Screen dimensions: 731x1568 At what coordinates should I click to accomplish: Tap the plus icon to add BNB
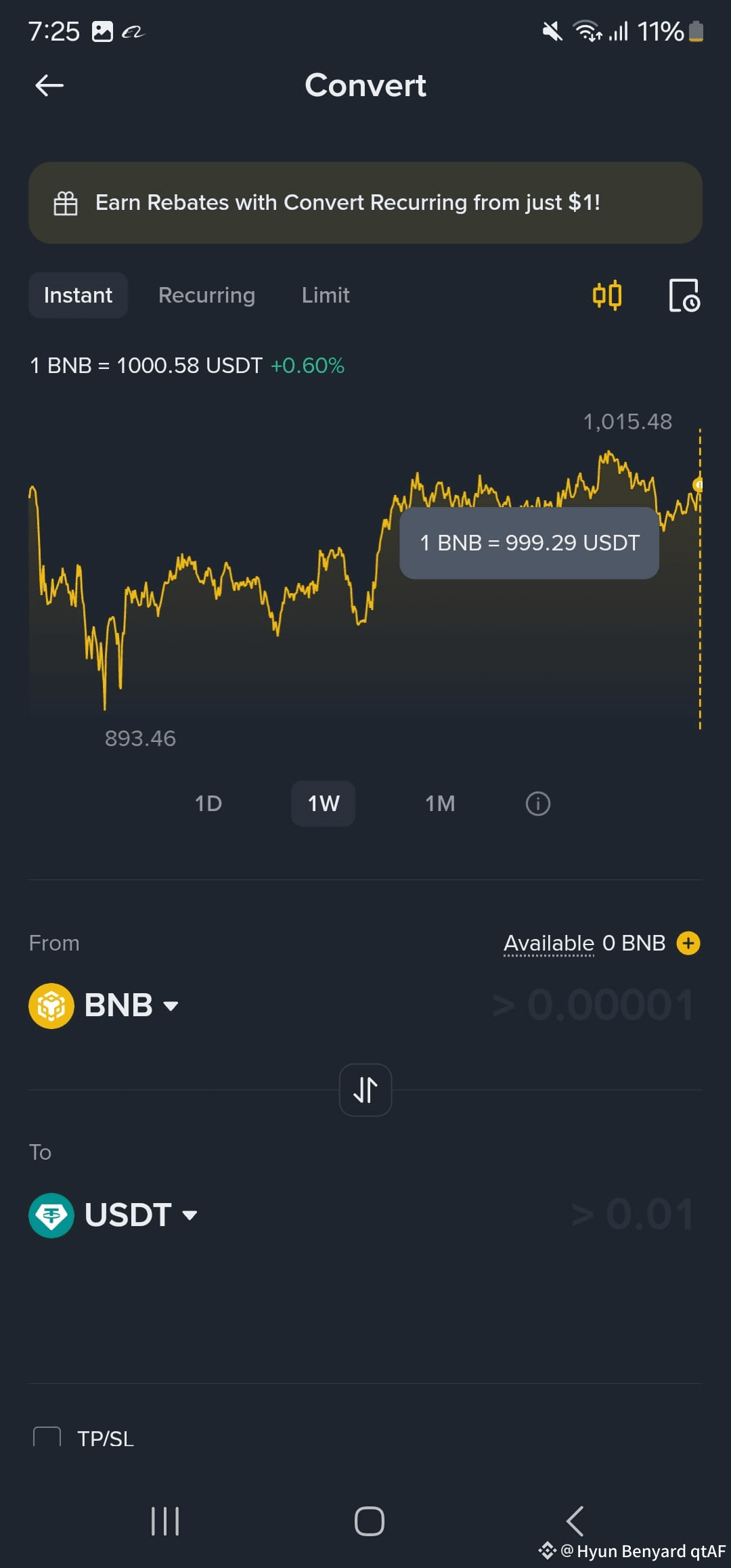pos(688,943)
